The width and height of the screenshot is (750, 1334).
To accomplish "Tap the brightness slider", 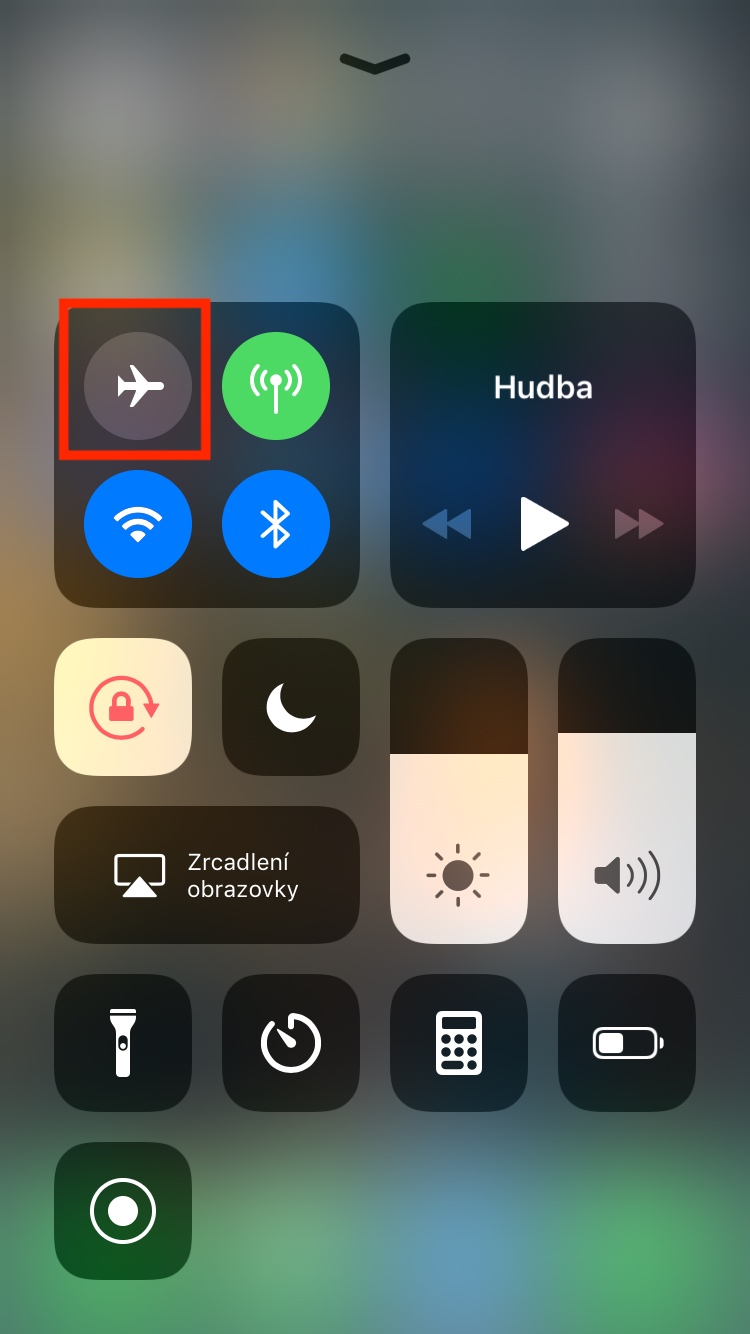I will [459, 791].
